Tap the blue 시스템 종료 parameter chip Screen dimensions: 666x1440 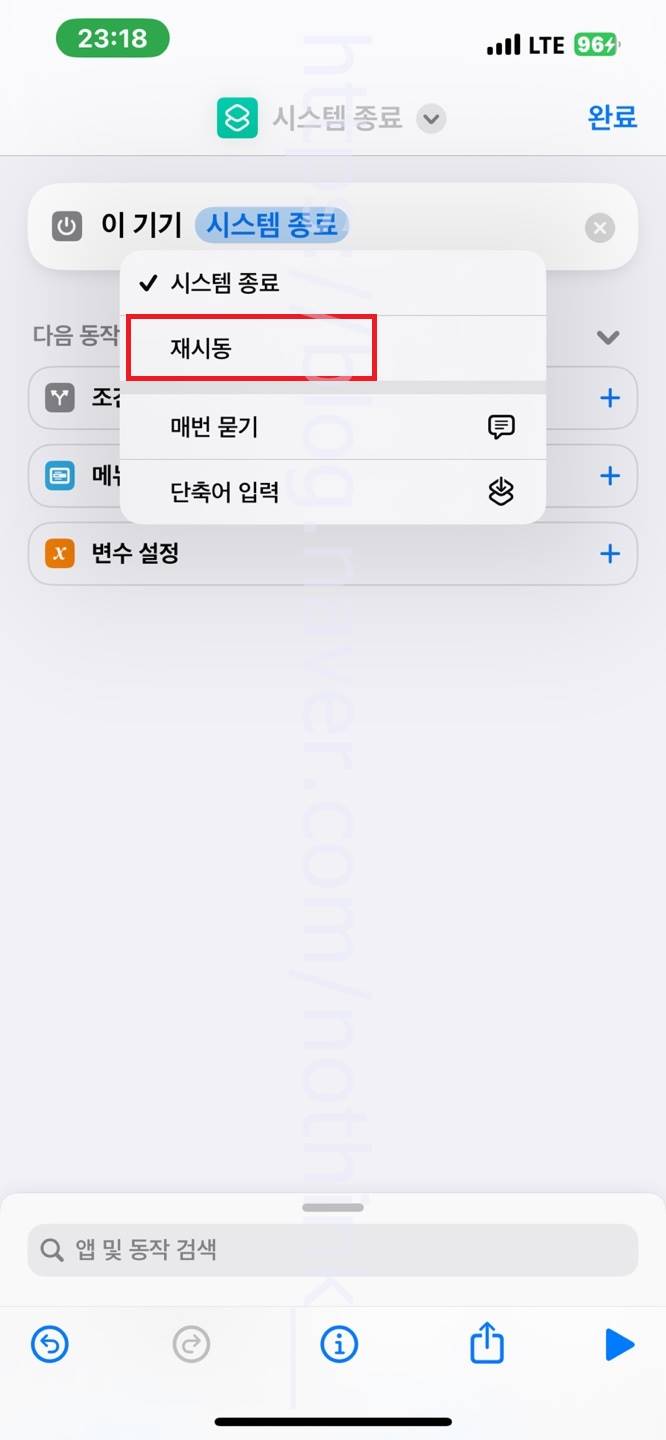(272, 225)
